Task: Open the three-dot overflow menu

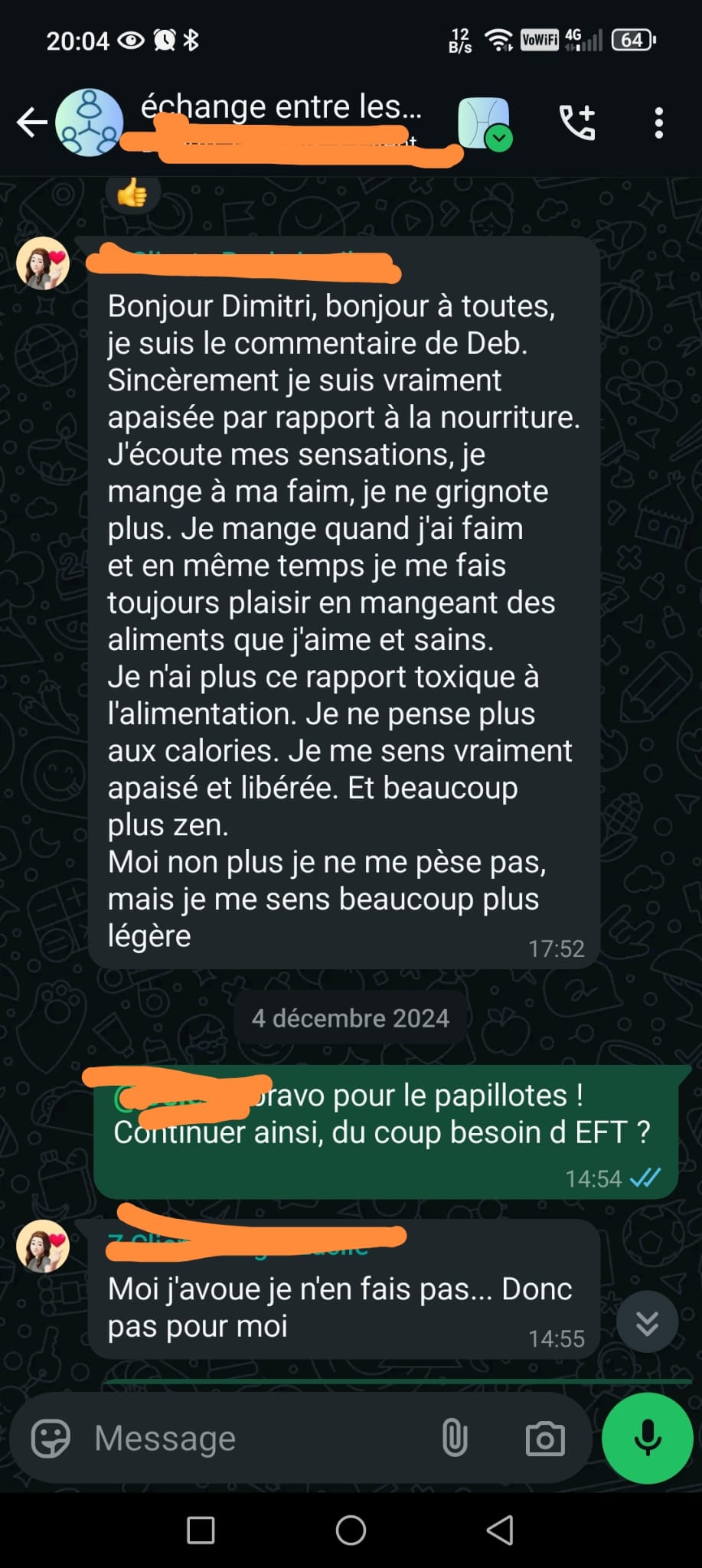Action: pos(658,122)
